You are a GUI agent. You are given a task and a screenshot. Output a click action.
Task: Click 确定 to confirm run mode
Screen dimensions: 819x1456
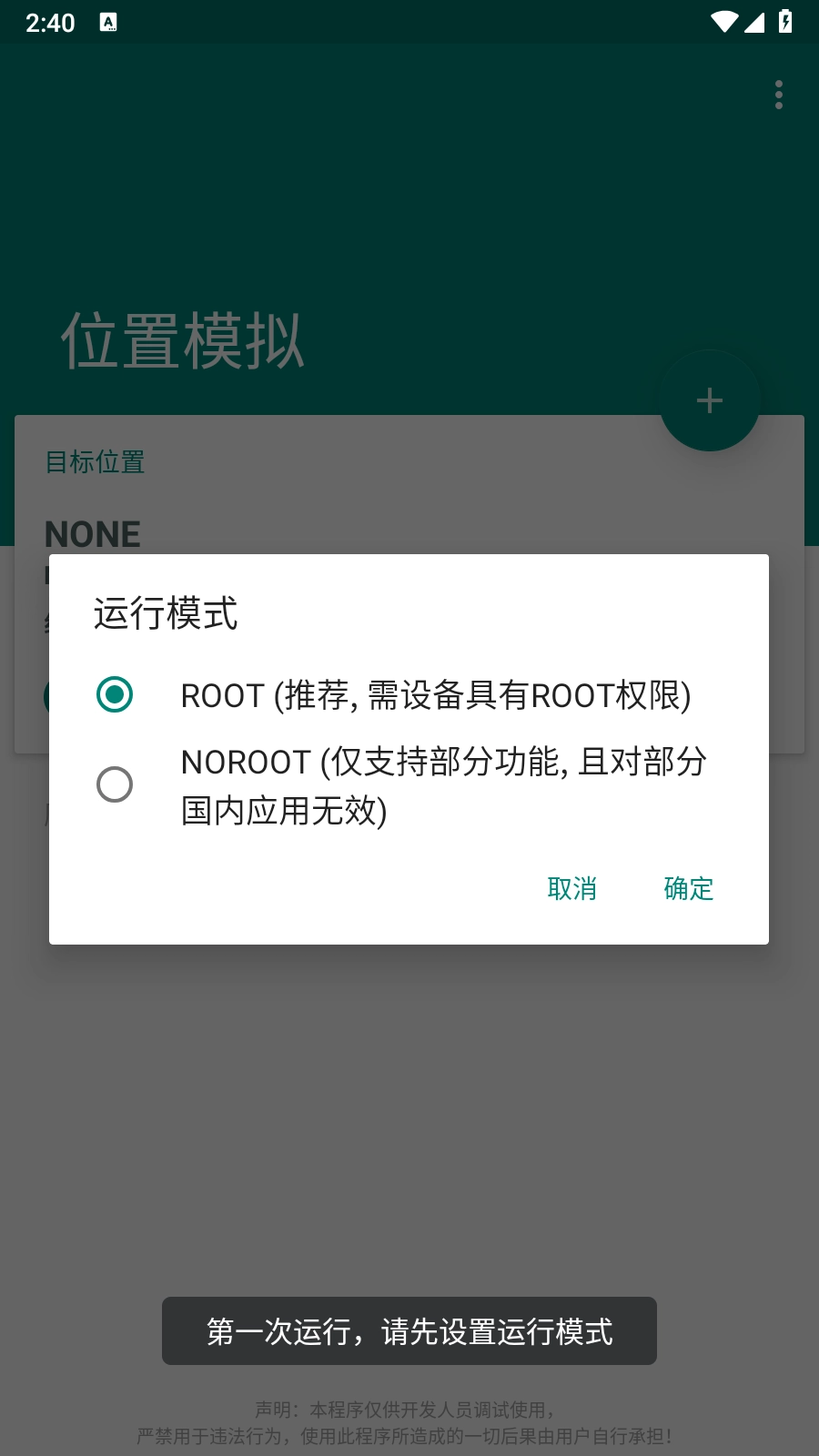pyautogui.click(x=688, y=889)
